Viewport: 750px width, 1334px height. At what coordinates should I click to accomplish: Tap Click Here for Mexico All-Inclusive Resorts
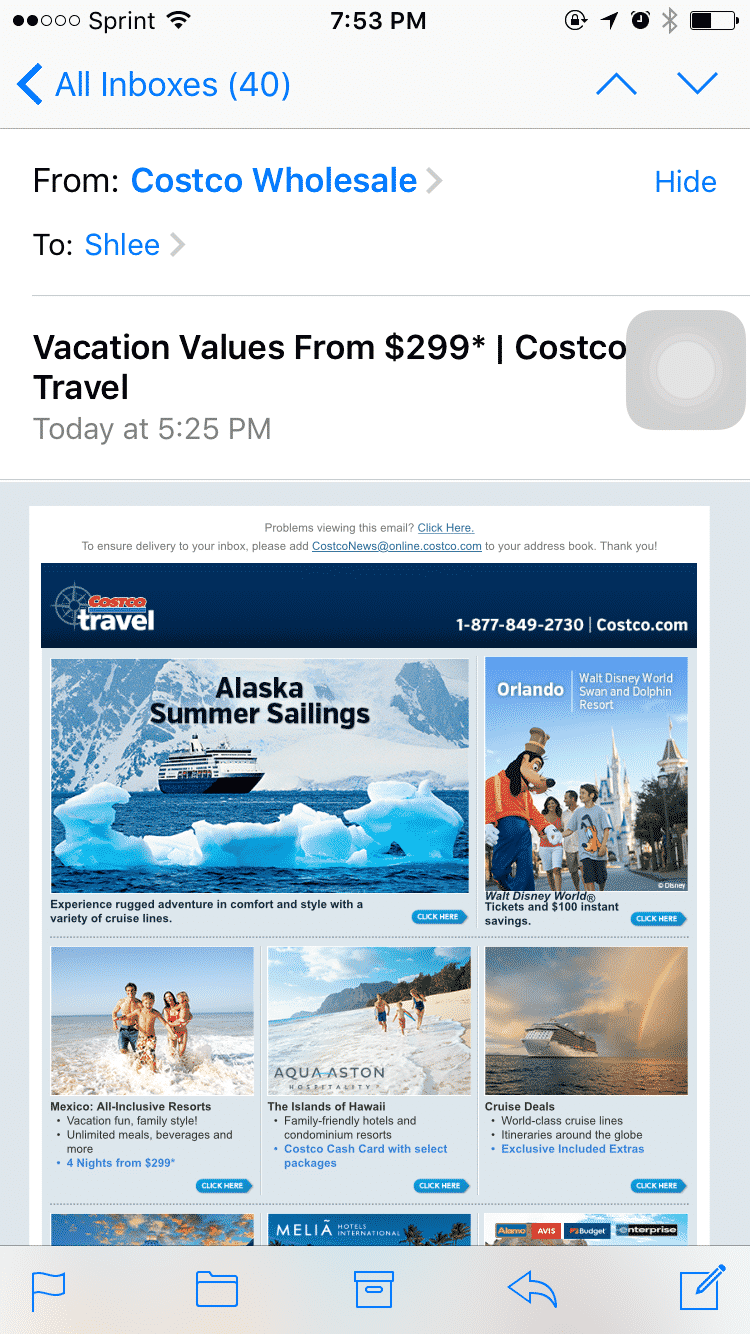pos(224,1185)
